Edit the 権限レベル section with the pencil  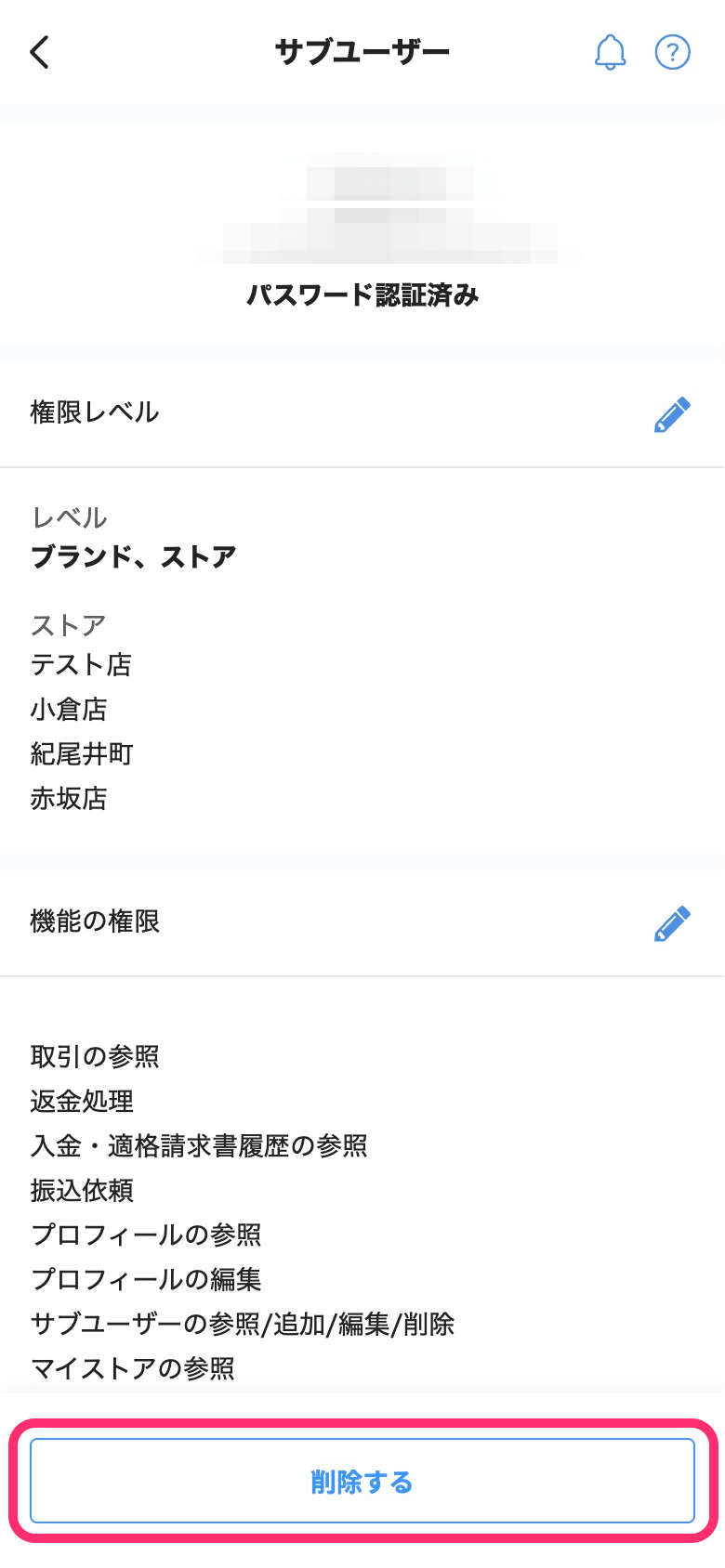point(672,414)
